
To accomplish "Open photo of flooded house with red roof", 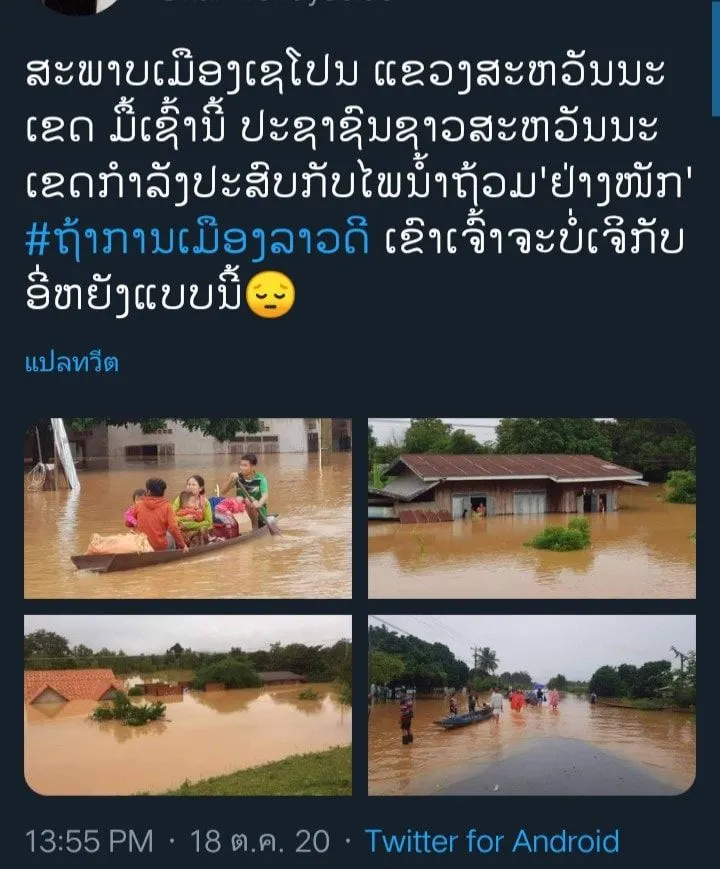I will coord(531,508).
